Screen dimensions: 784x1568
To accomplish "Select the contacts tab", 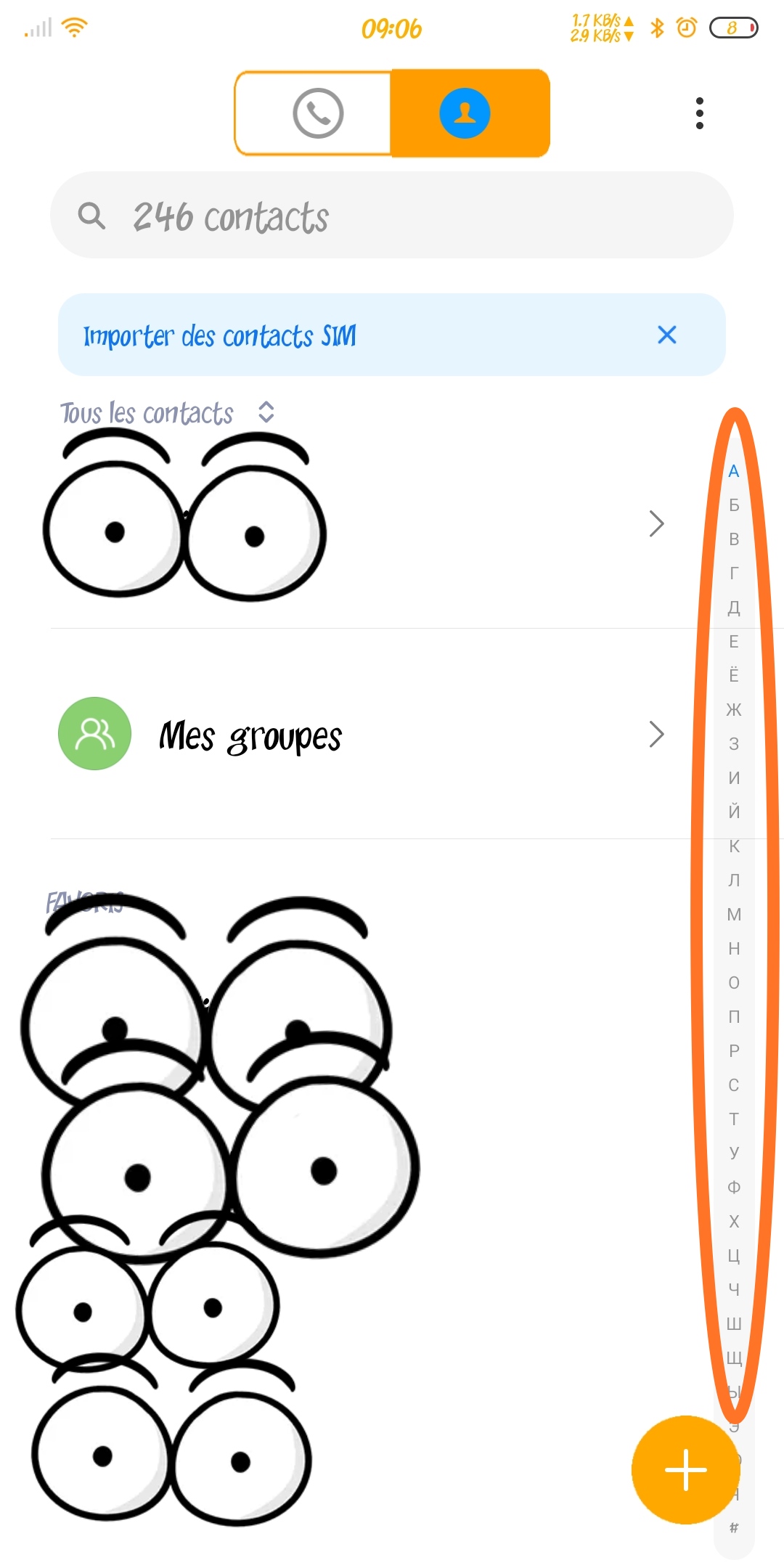I will (x=470, y=113).
